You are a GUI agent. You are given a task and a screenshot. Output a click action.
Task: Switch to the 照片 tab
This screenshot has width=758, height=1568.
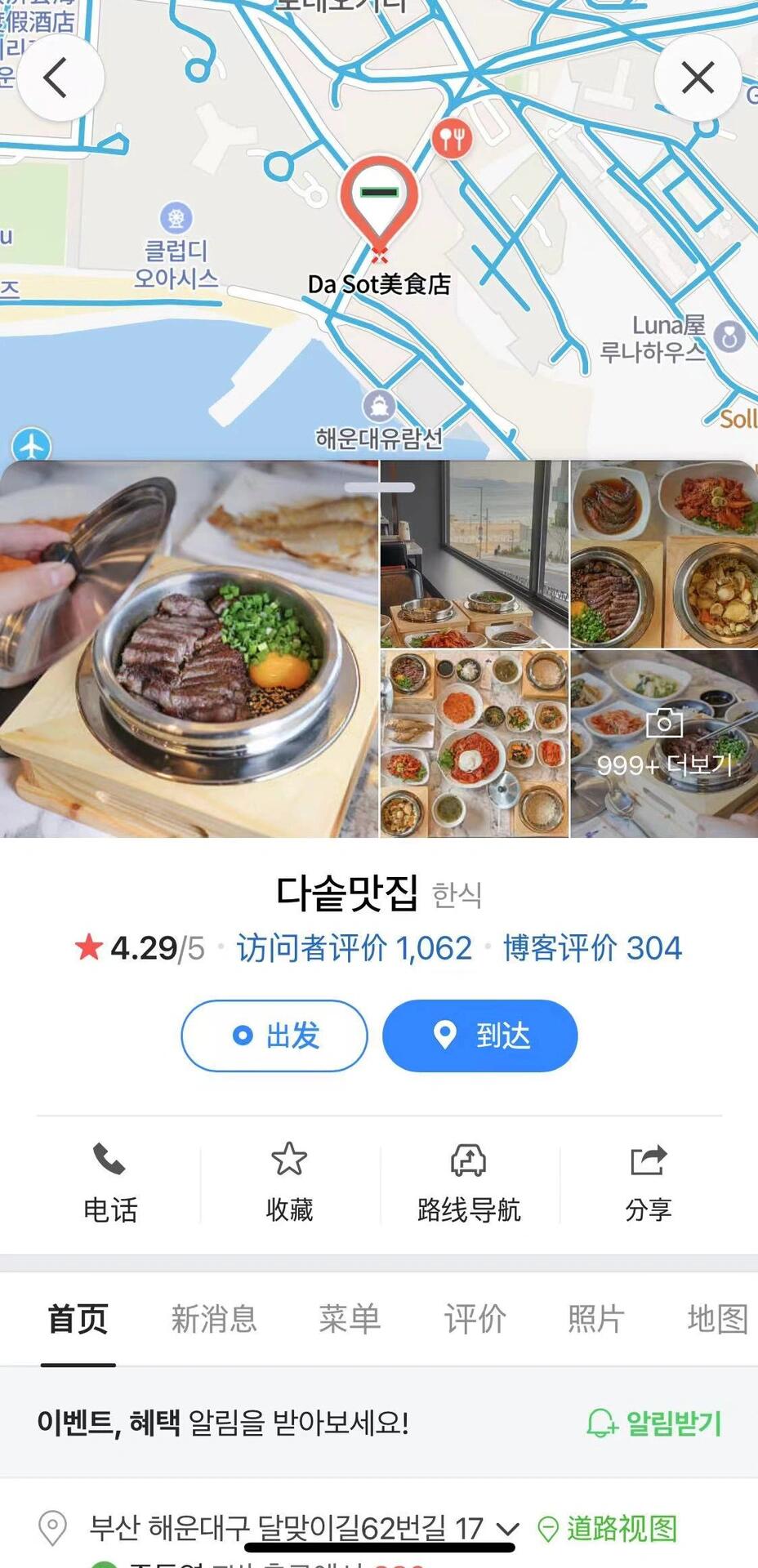point(596,1319)
